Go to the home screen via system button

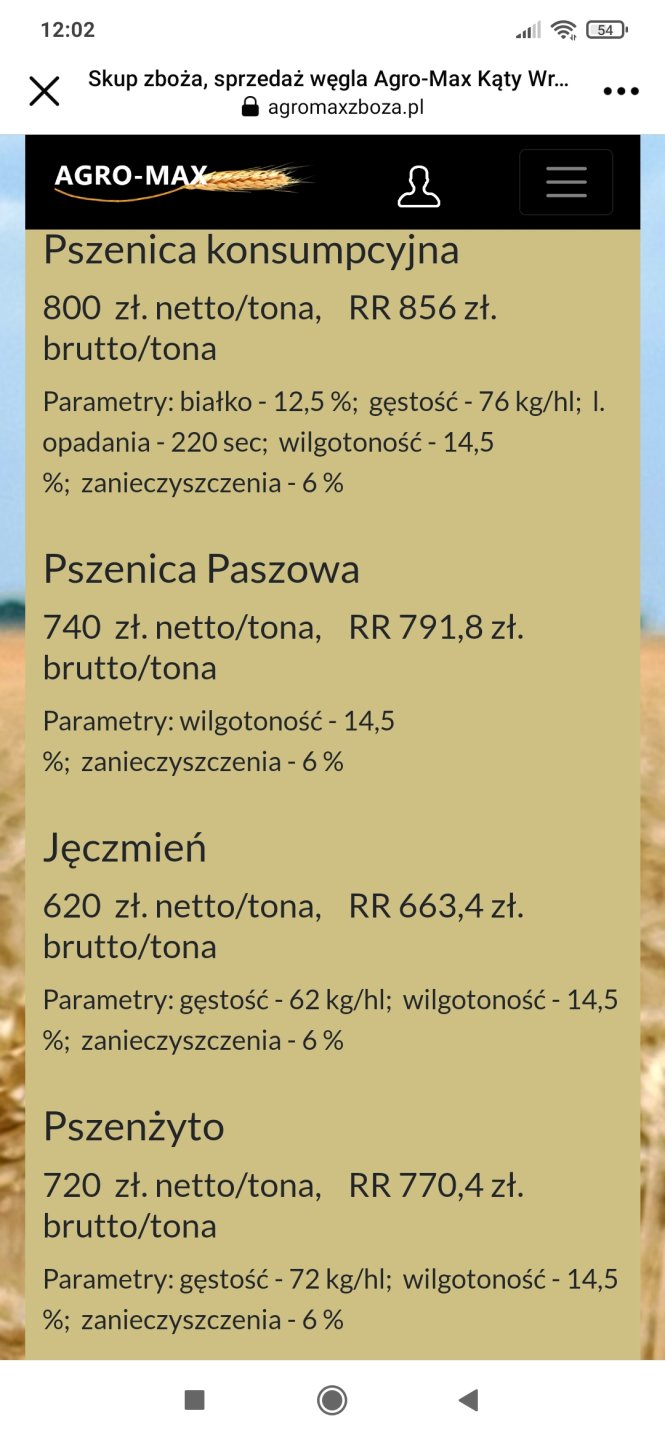coord(332,1400)
